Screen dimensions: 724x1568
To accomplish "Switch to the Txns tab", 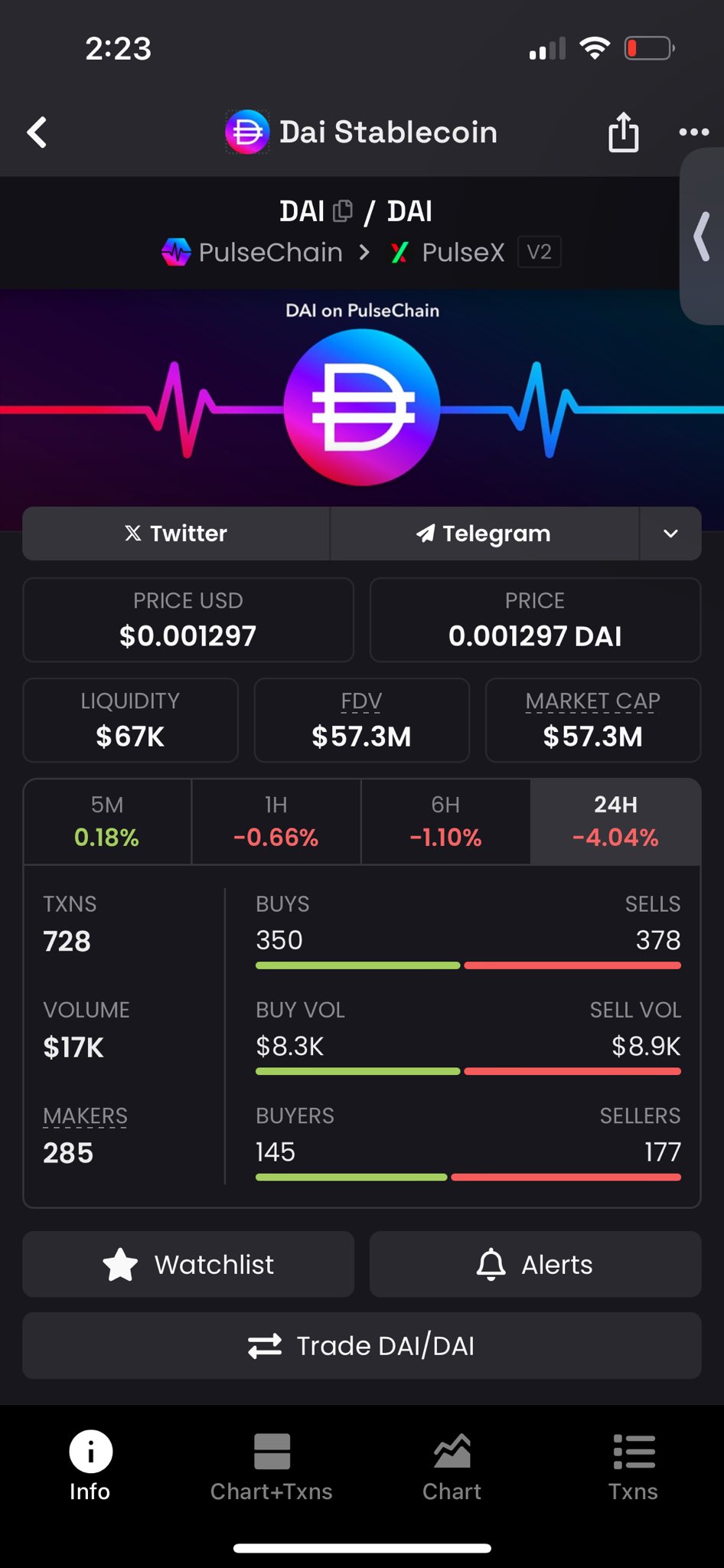I will tap(633, 1466).
